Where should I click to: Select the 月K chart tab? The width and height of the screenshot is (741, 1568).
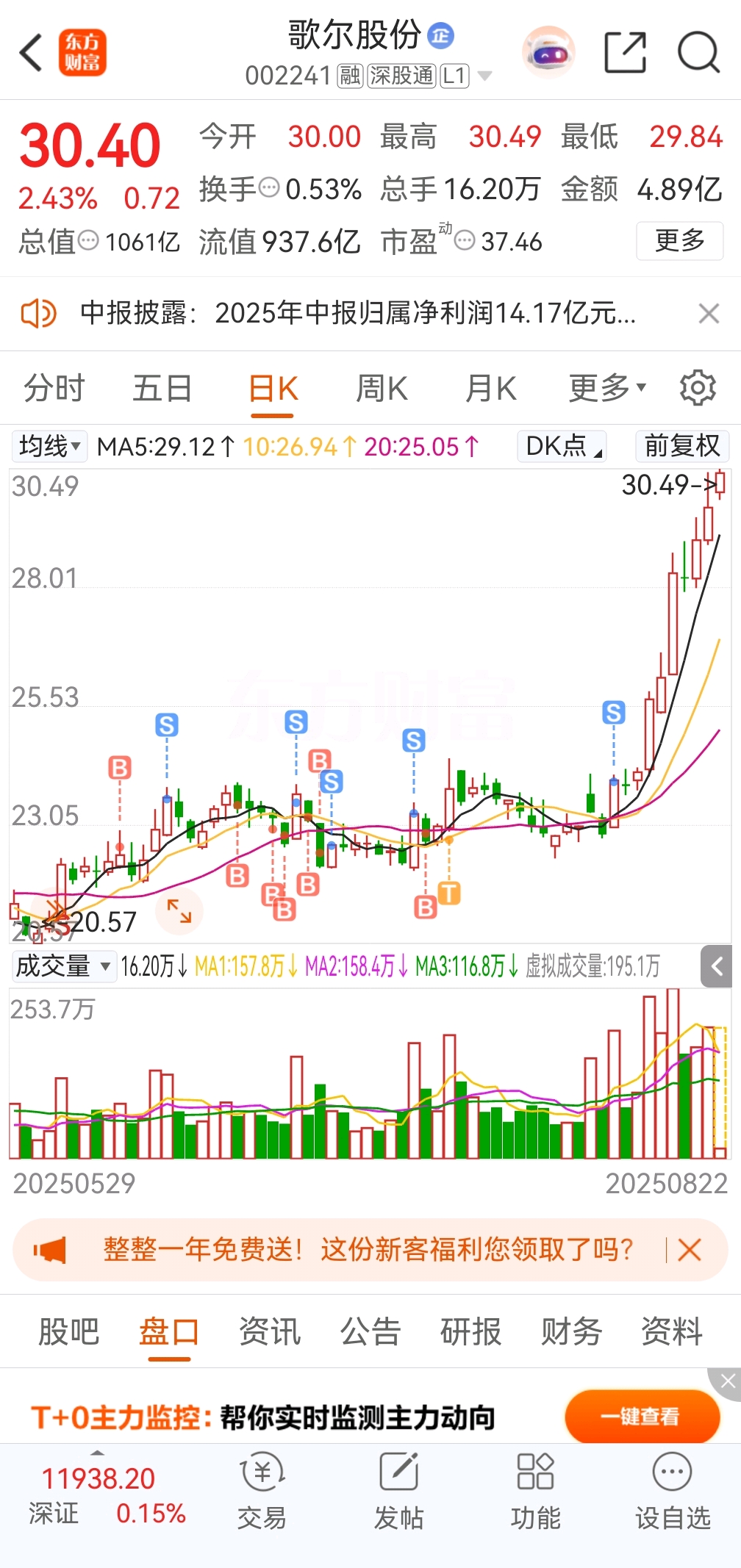tap(491, 388)
